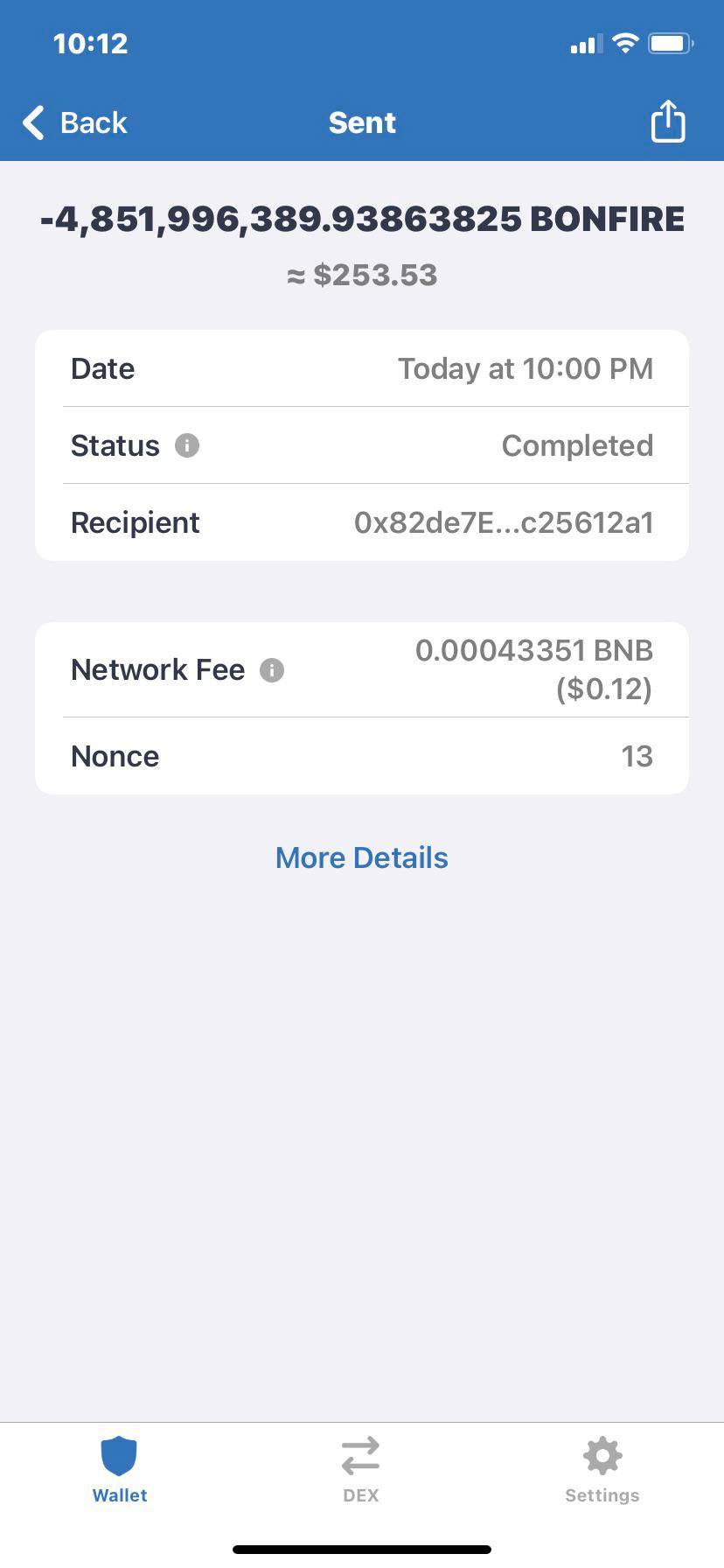Screen dimensions: 724x1568
Task: Open the Share sheet for this transaction
Action: click(x=667, y=122)
